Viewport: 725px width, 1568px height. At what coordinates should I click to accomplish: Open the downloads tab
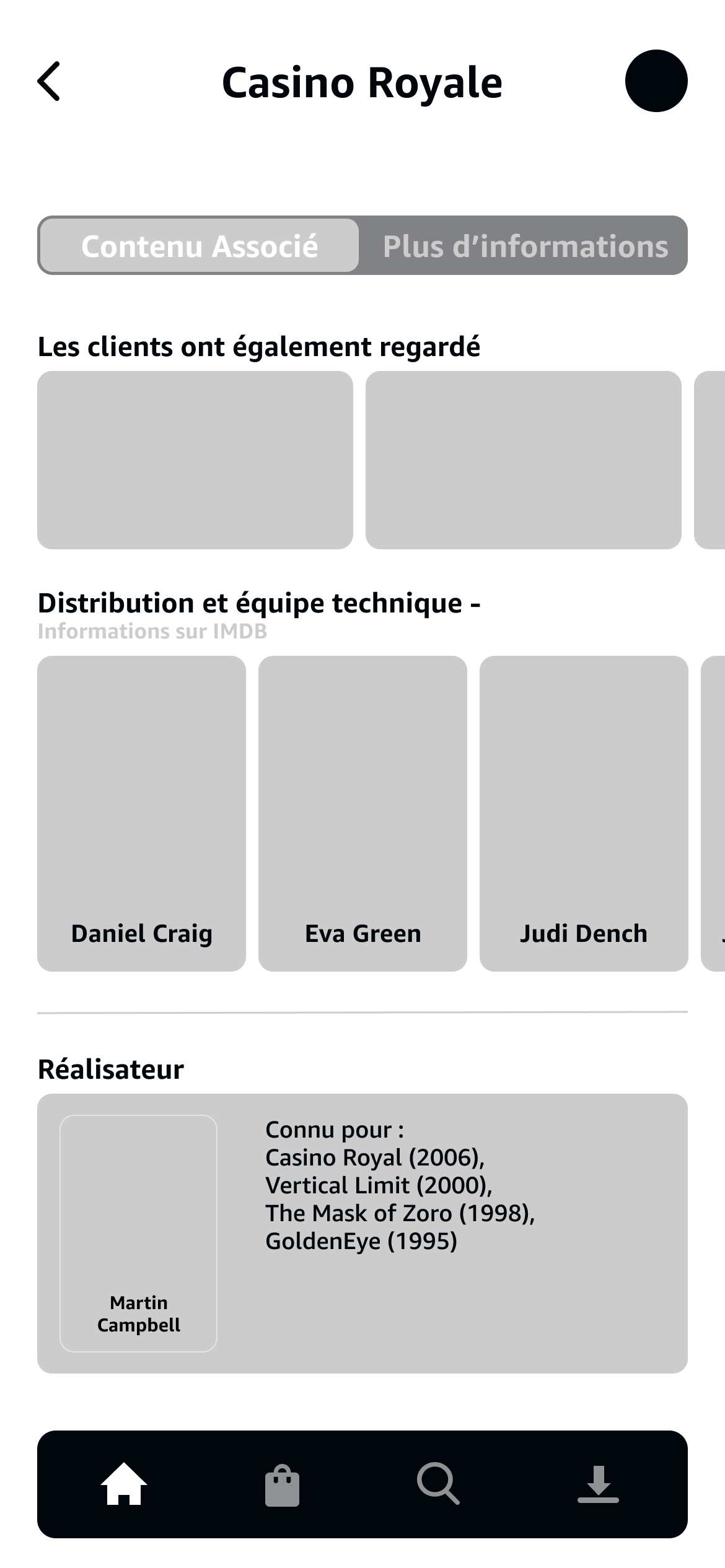coord(598,1484)
